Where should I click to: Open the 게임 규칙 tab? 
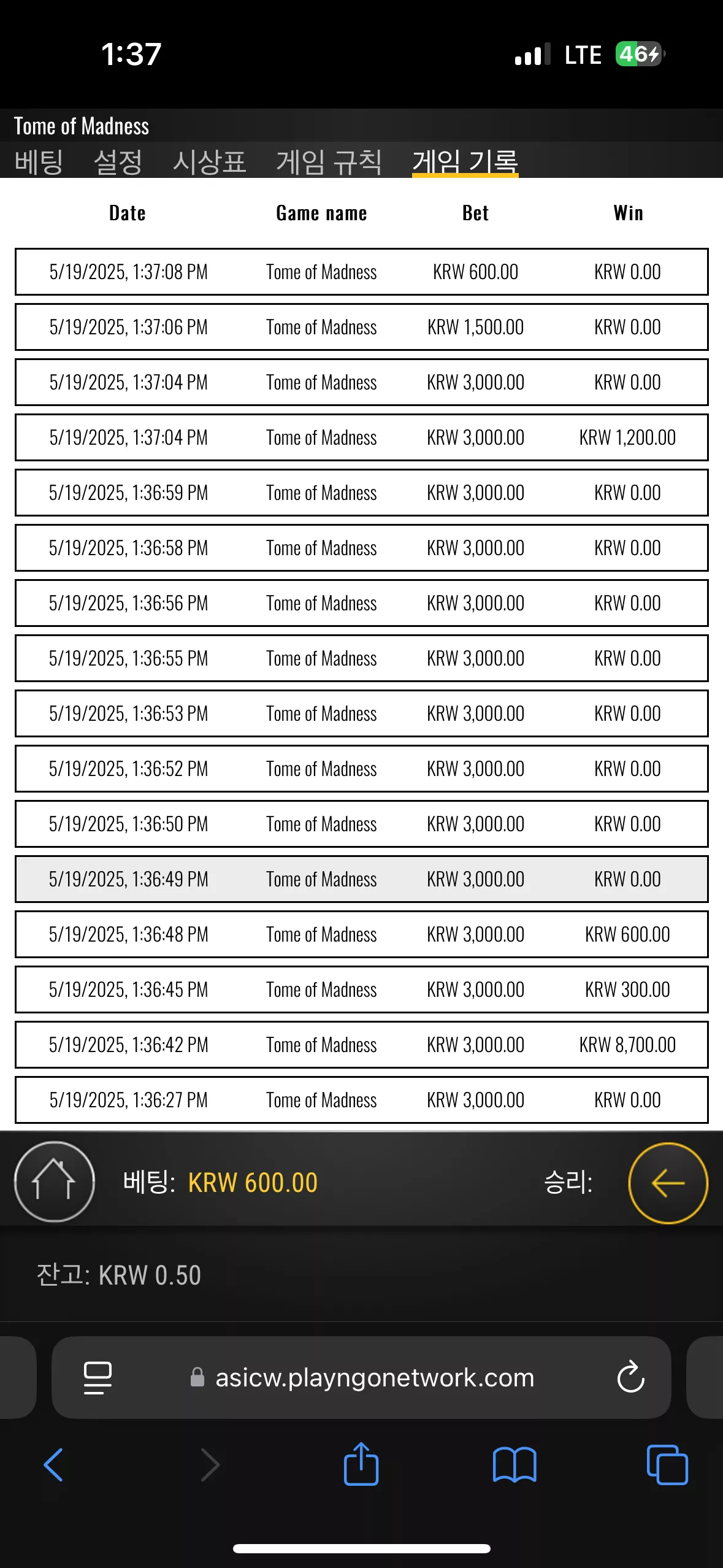[329, 162]
